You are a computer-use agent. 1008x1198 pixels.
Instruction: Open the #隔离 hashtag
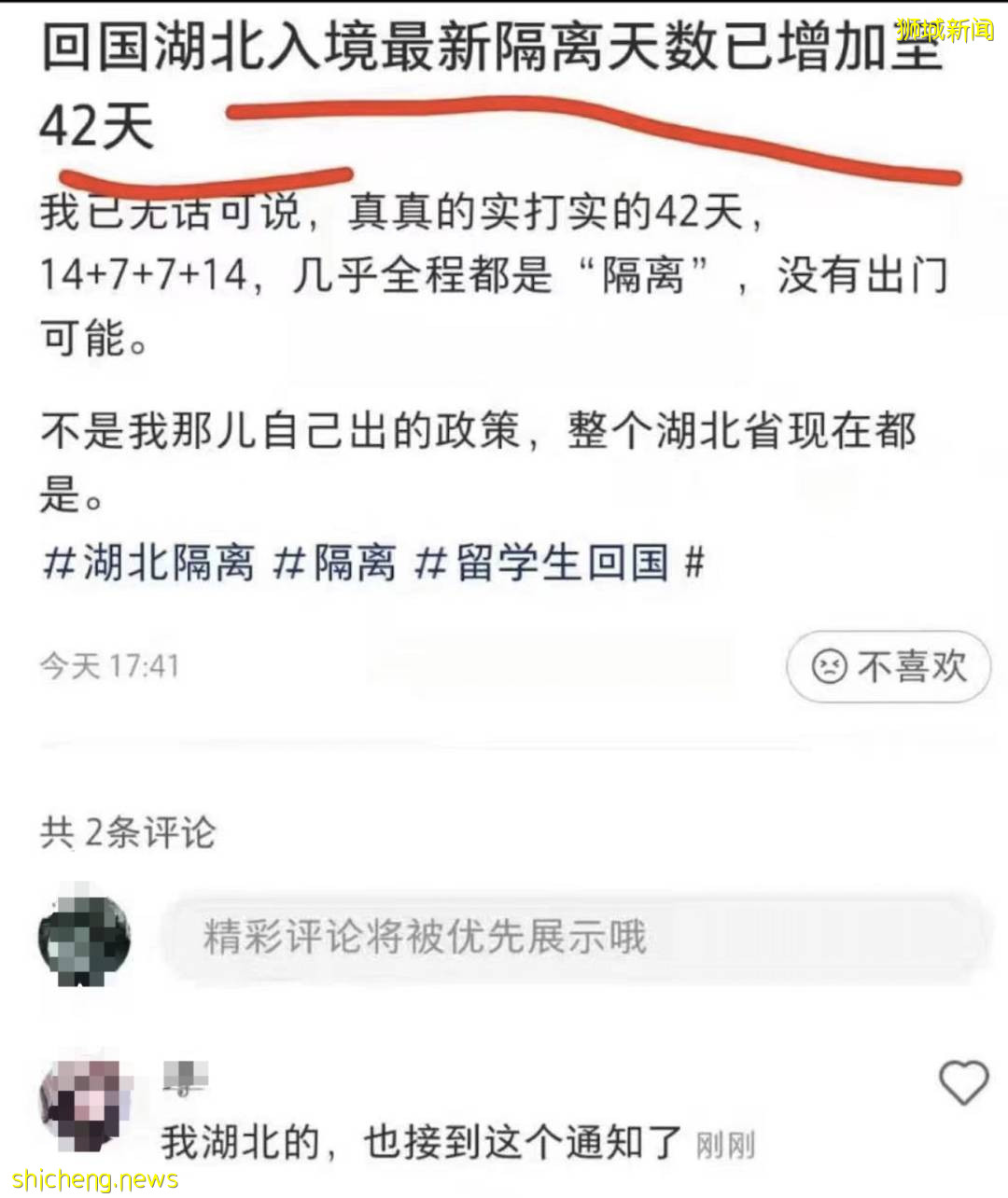[336, 563]
